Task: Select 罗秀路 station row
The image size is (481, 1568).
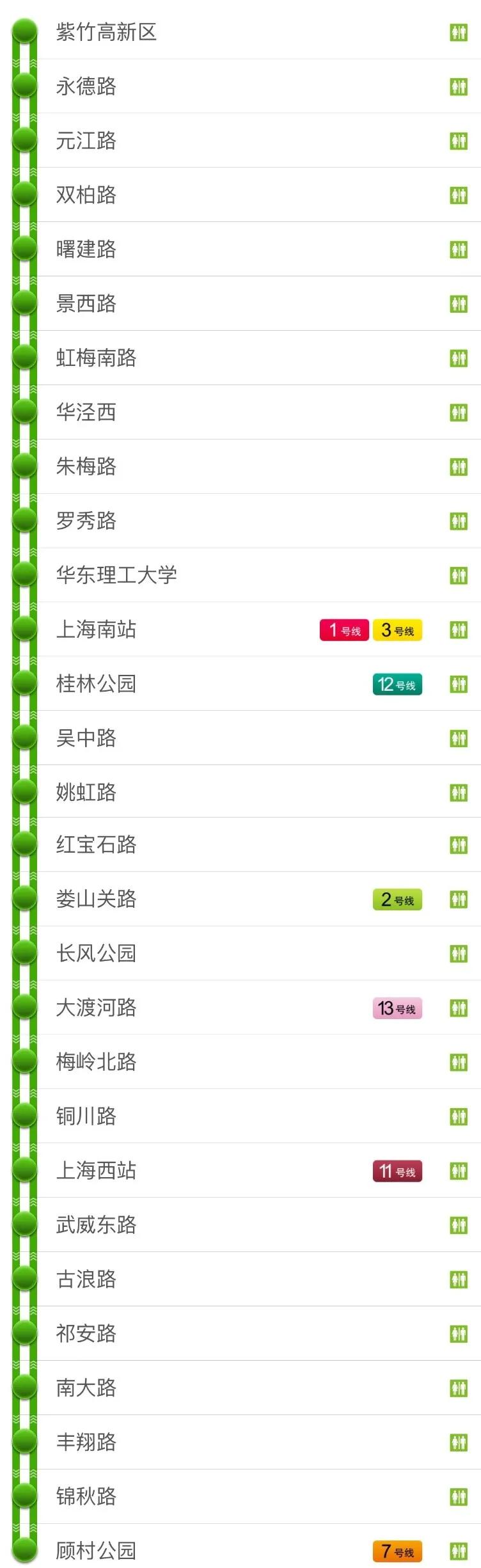Action: 86,521
